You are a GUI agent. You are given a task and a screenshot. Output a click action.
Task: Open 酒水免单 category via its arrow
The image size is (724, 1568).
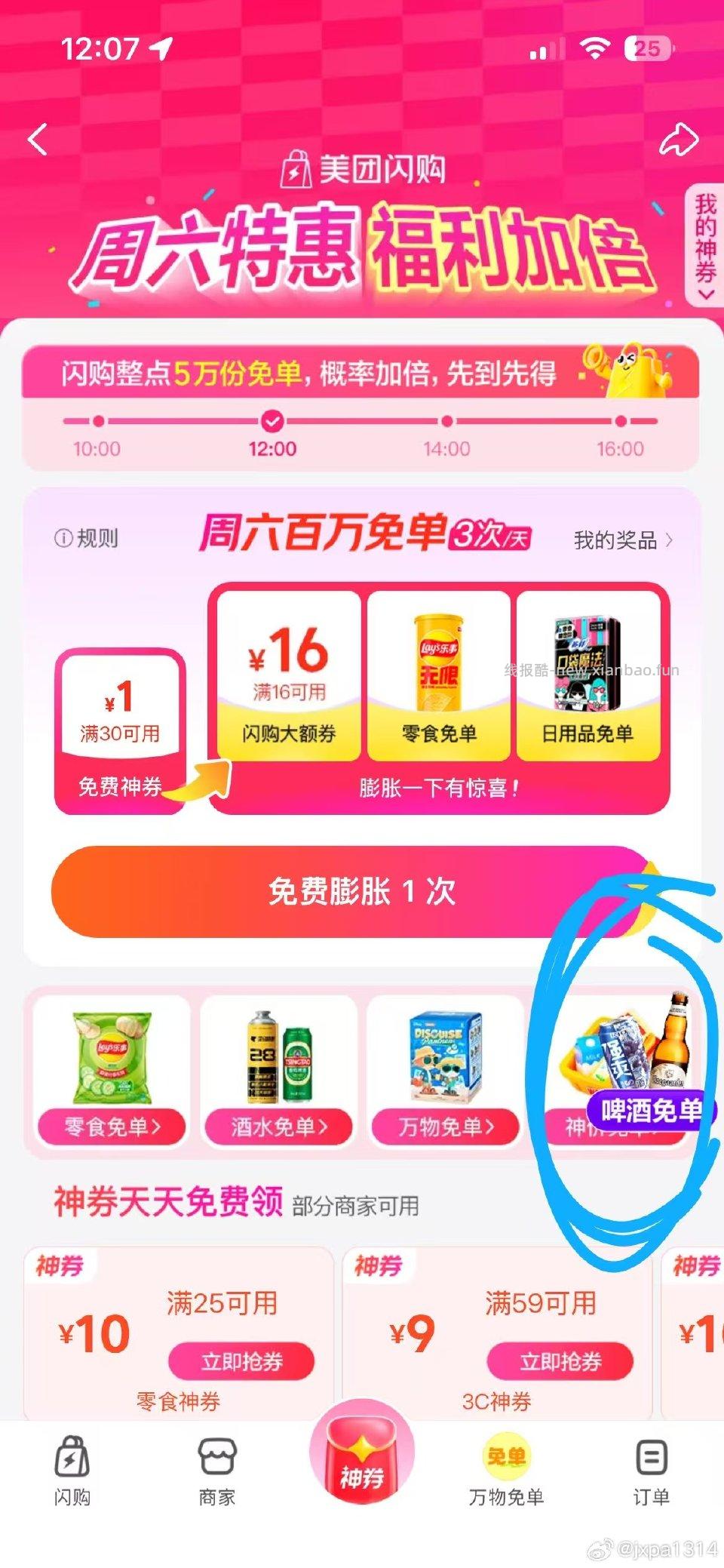pyautogui.click(x=278, y=1128)
